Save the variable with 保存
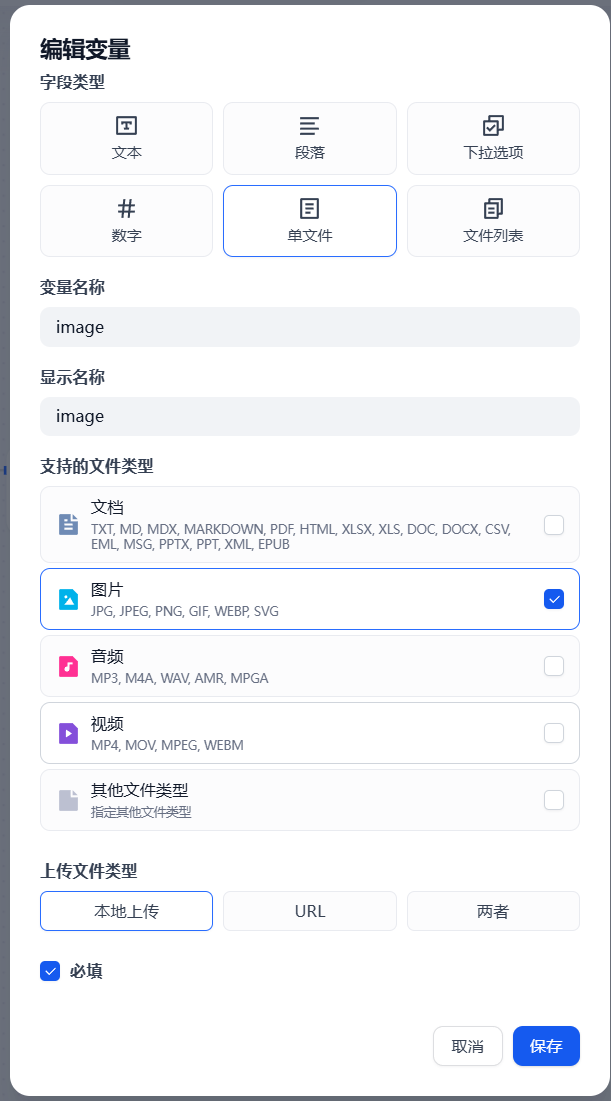 point(546,1046)
